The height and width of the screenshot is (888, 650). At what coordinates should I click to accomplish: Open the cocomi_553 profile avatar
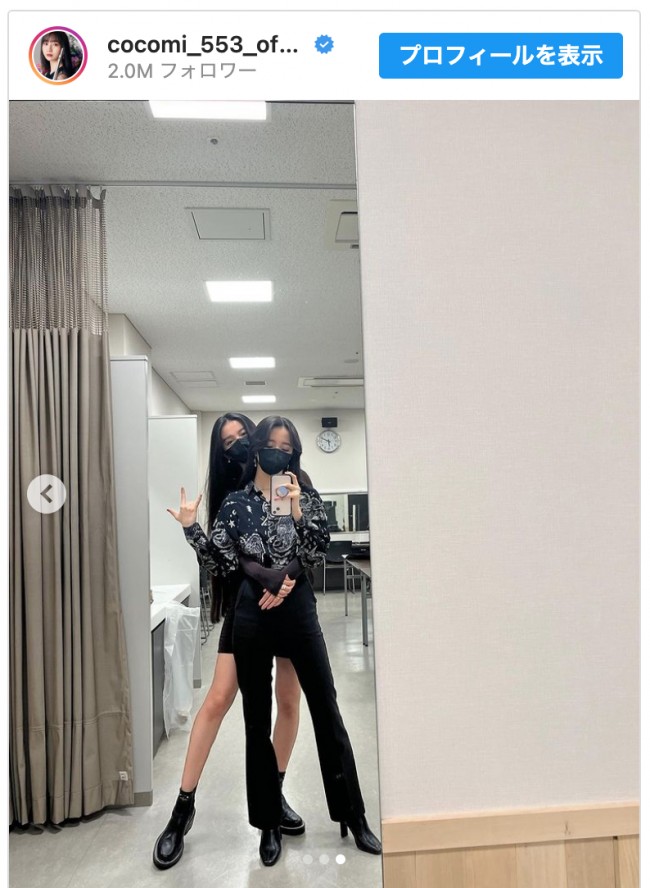(x=57, y=55)
